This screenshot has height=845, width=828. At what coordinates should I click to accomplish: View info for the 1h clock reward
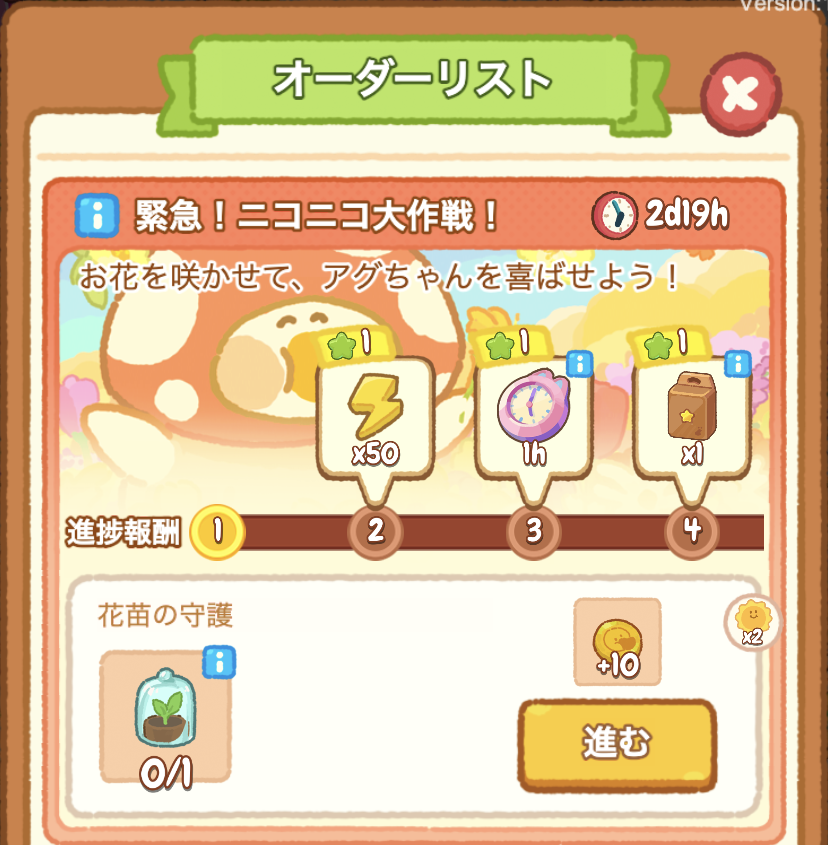click(579, 364)
